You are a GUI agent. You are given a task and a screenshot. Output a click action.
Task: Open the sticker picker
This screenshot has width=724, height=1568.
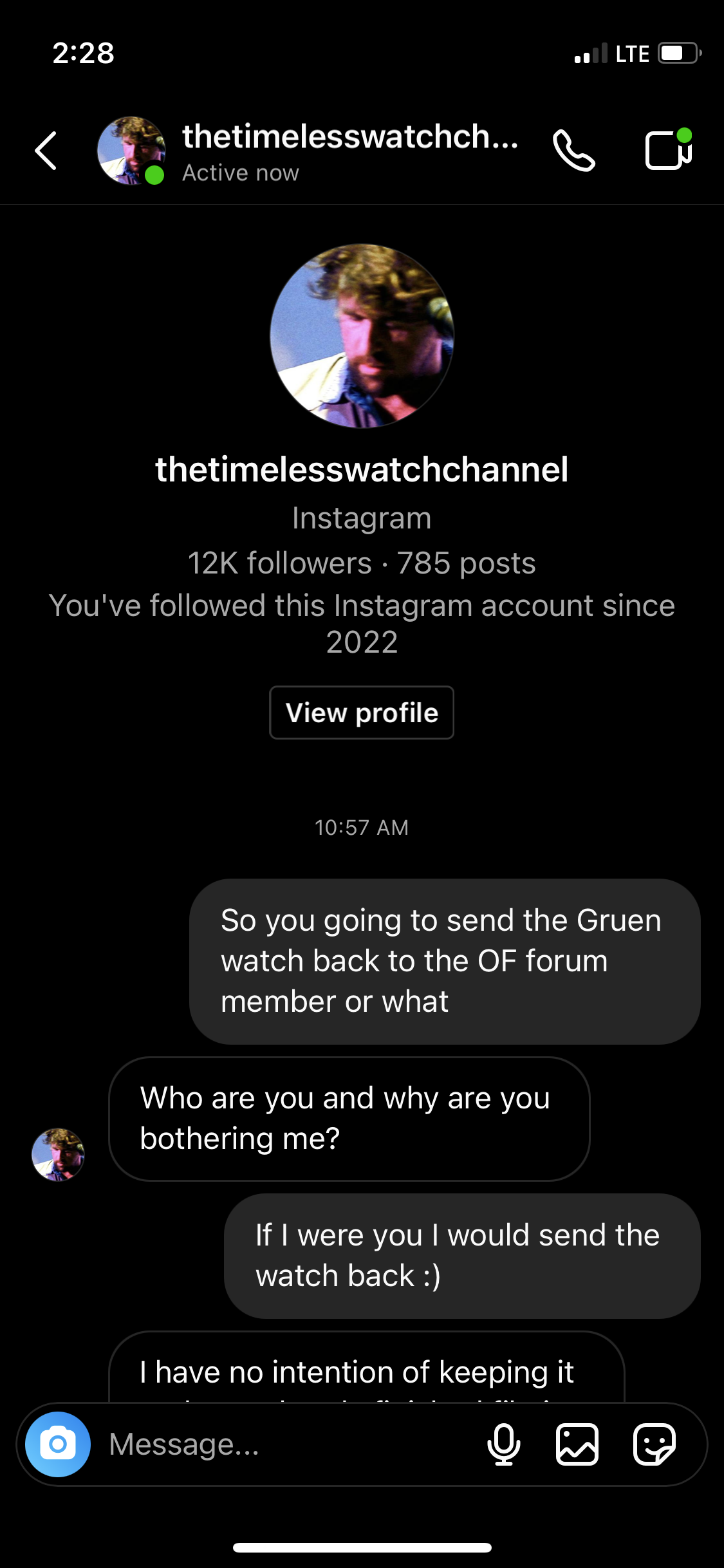pos(654,1444)
